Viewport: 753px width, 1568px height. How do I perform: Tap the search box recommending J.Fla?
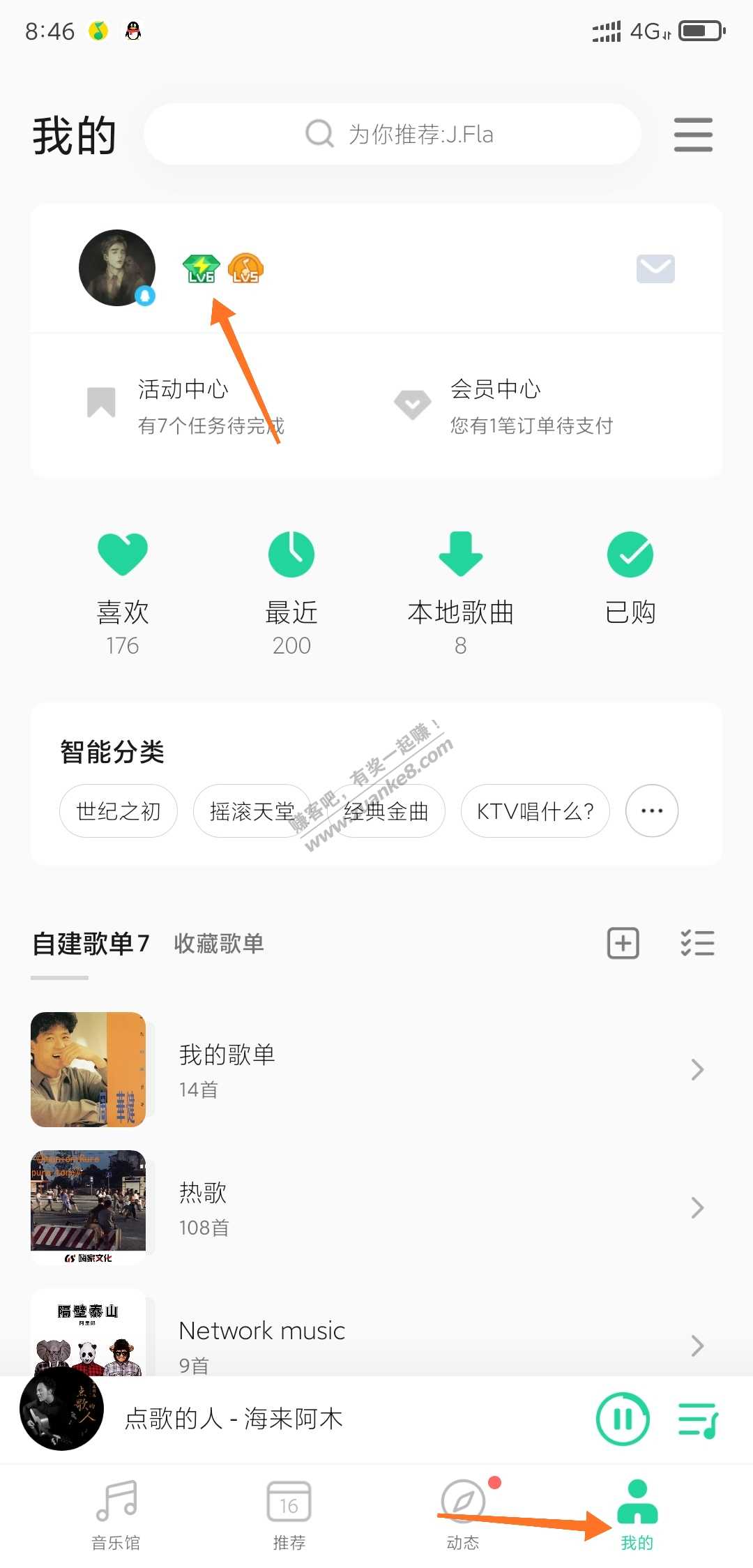click(393, 134)
